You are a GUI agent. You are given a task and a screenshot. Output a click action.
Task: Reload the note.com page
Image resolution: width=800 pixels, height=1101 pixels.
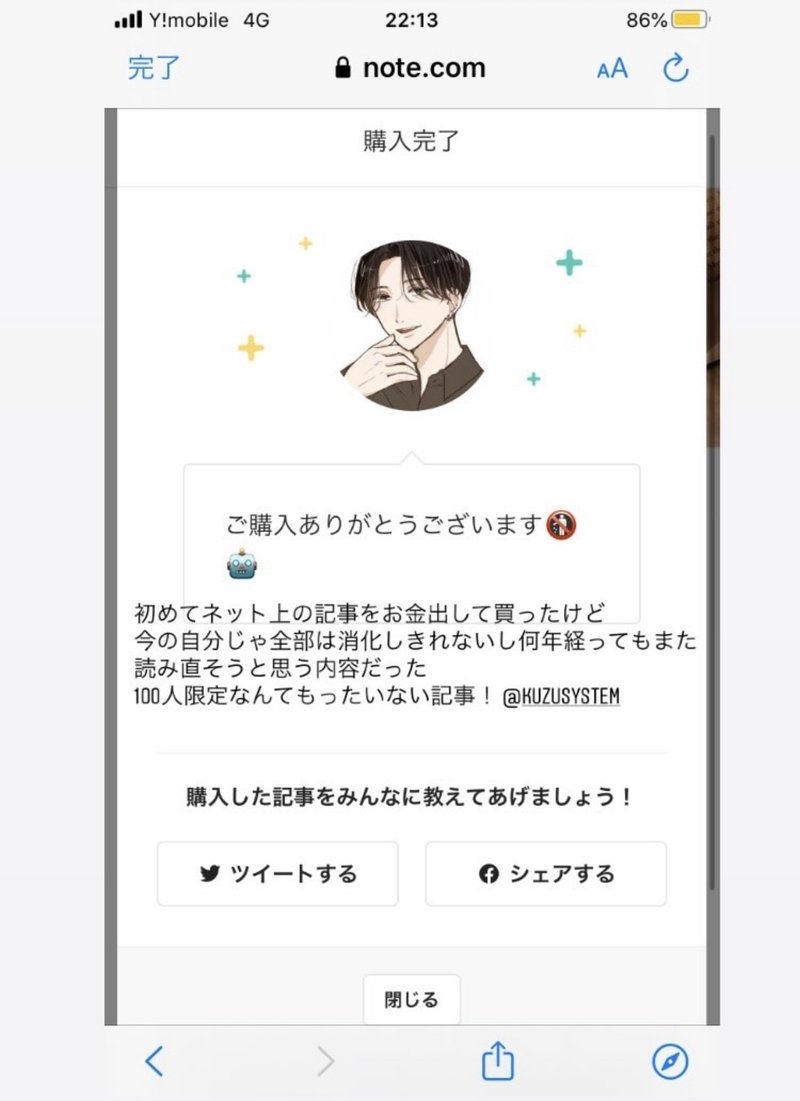click(x=677, y=67)
